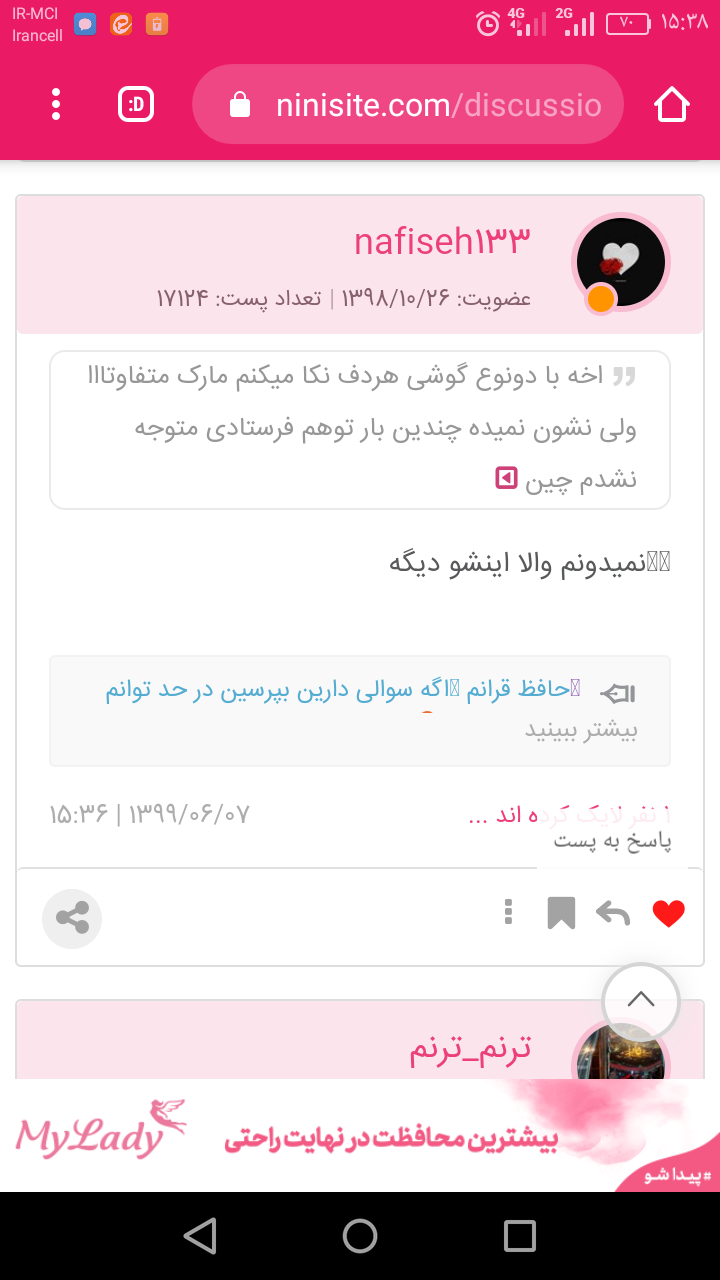The width and height of the screenshot is (720, 1280).
Task: Jump to the quoted original post
Action: click(507, 479)
